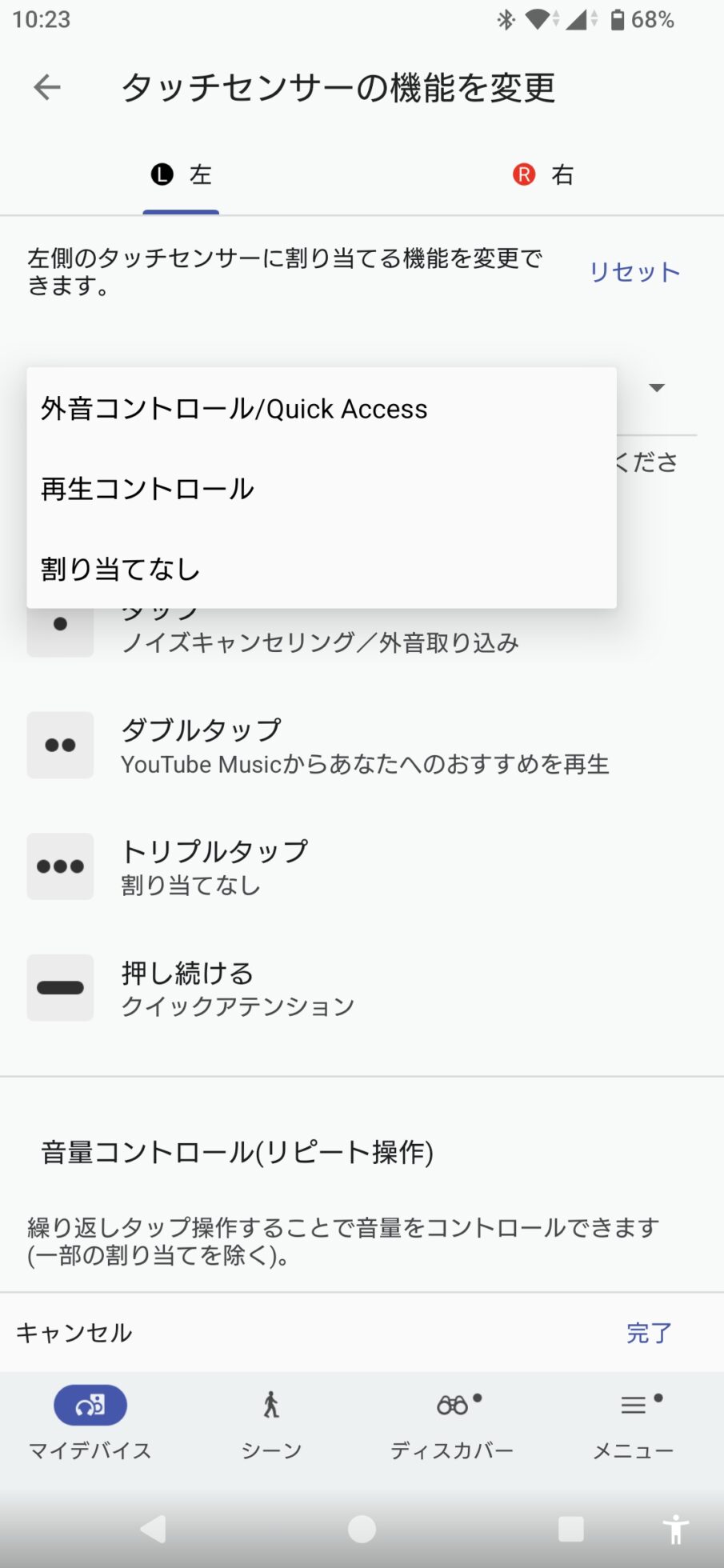This screenshot has width=724, height=1568.
Task: Choose 外音コントロール/Quick Access option
Action: pos(234,409)
